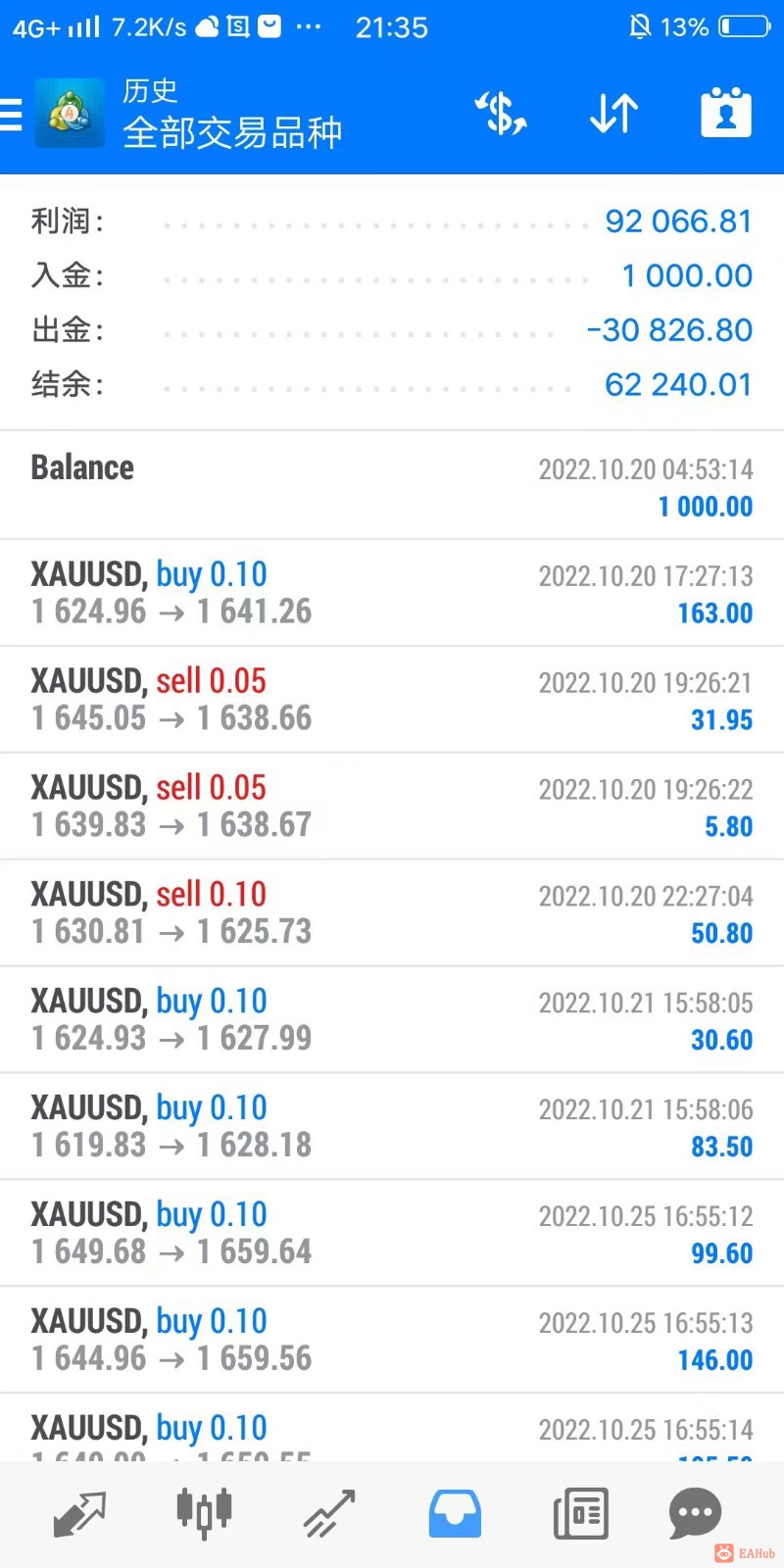Switch to the candlestick Charts tab
784x1568 pixels.
pos(204,1513)
